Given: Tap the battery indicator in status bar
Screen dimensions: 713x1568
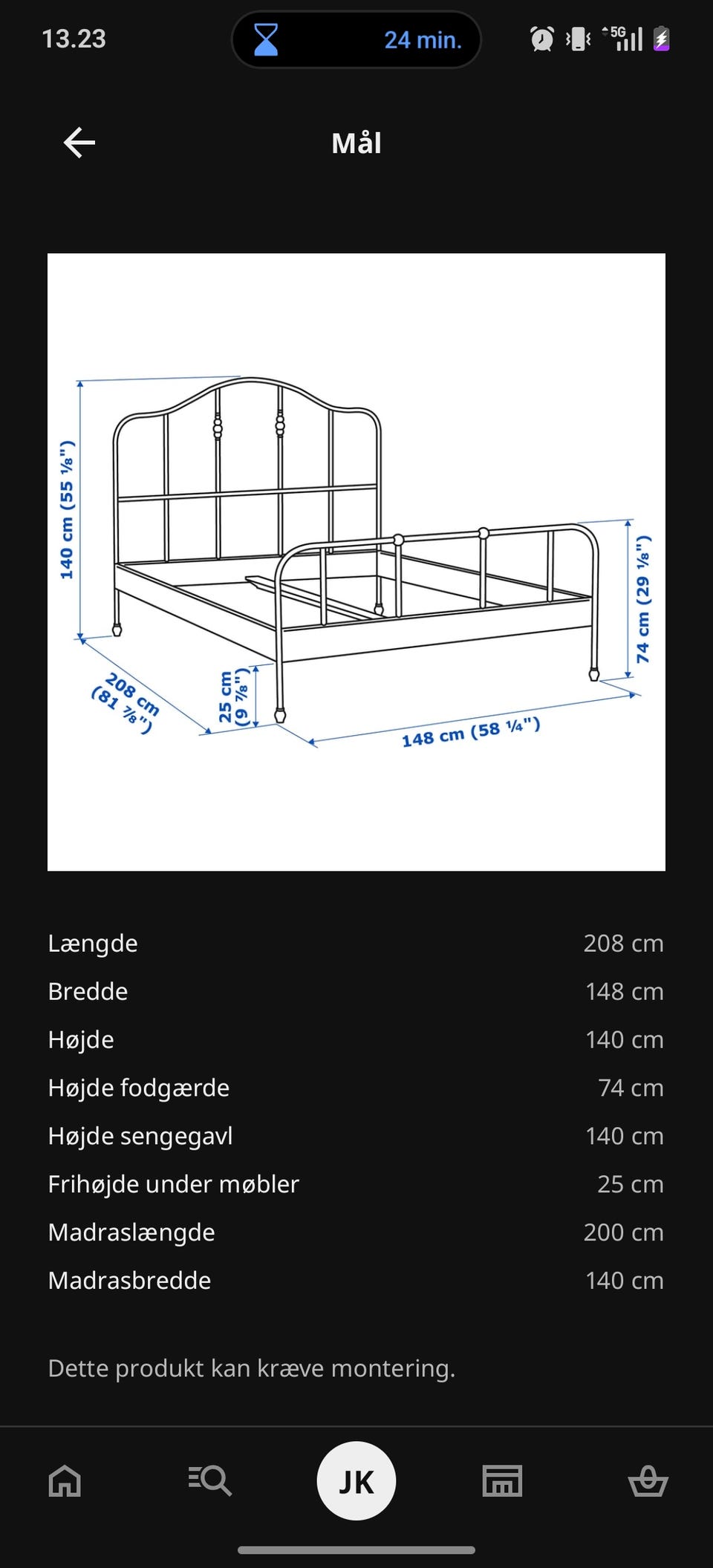Looking at the screenshot, I should click(662, 40).
